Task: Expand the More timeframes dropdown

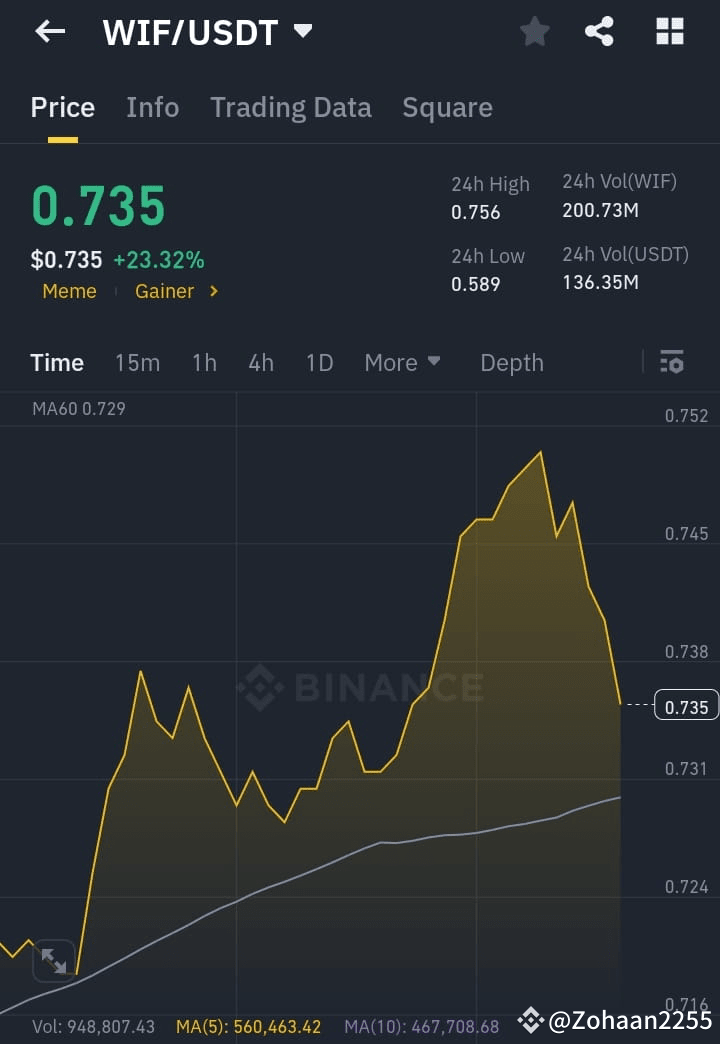Action: [x=402, y=363]
